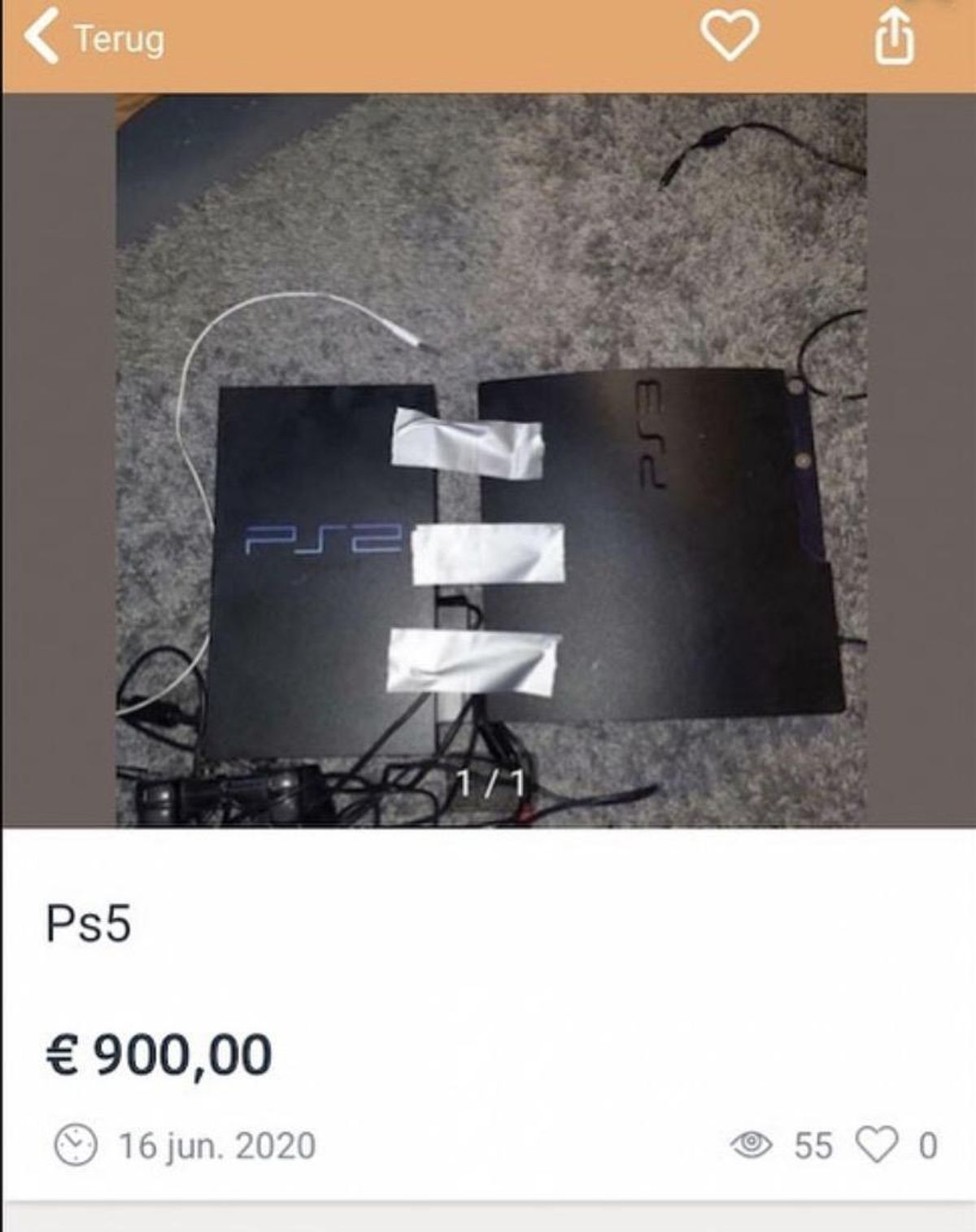Share this listing

(x=894, y=38)
